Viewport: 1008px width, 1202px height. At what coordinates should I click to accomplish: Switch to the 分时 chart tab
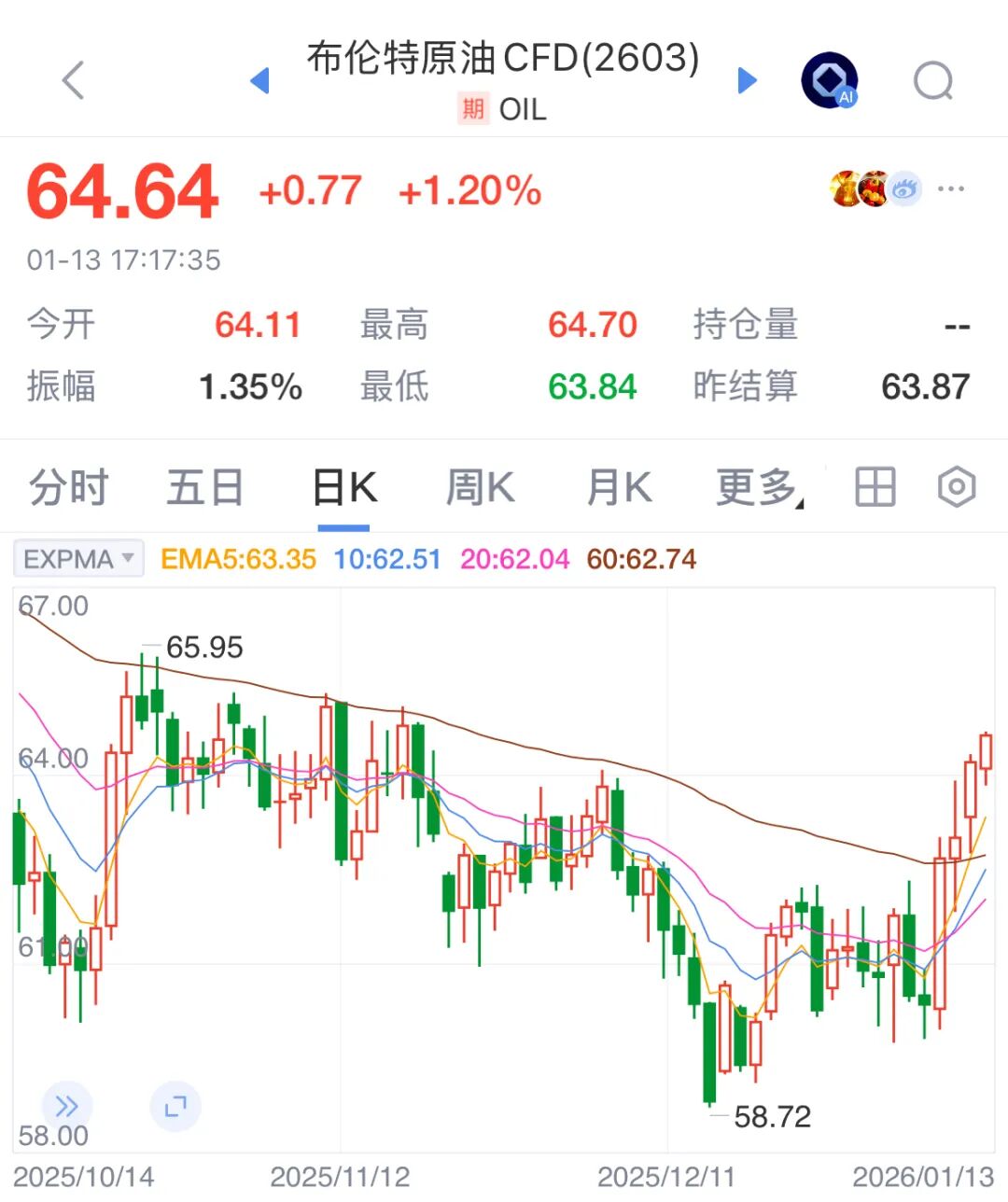[68, 487]
